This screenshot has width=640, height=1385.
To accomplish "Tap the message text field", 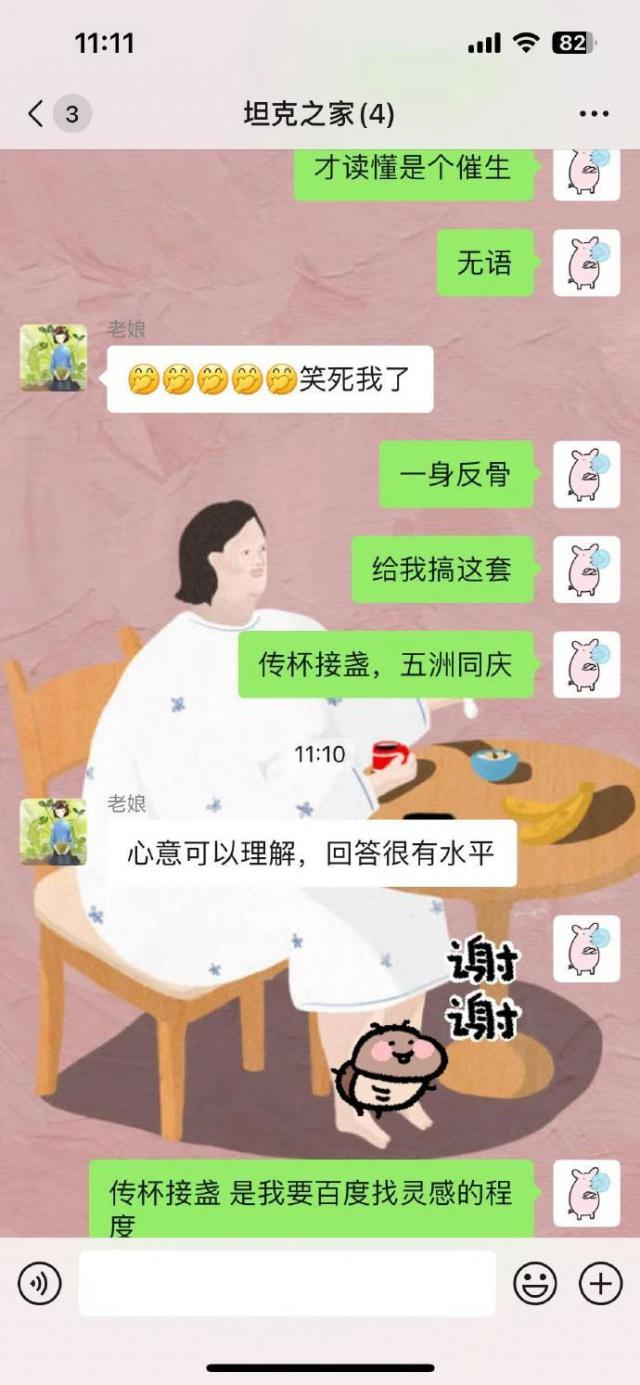I will pos(287,1283).
